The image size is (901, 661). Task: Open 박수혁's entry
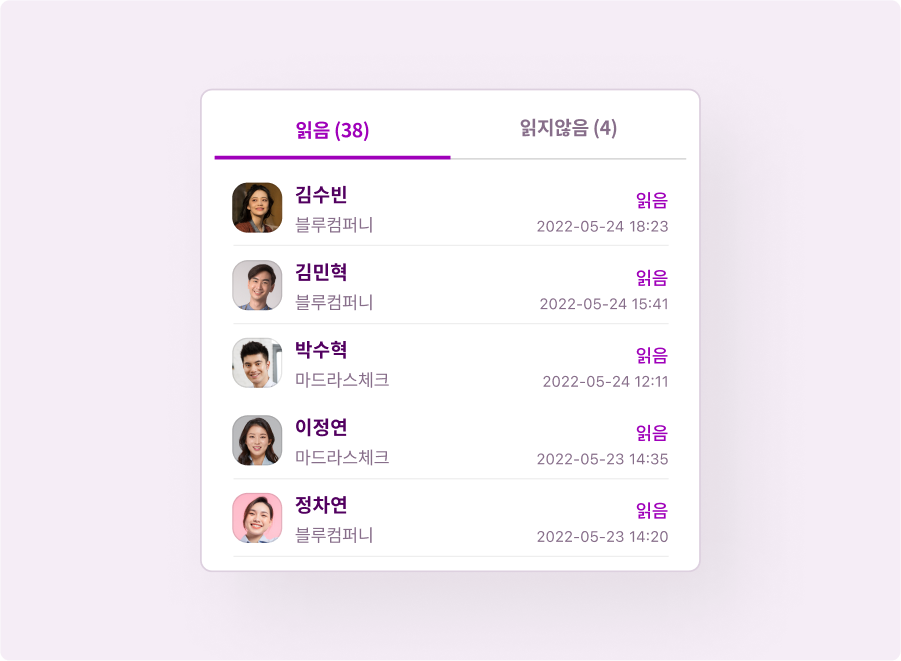point(450,363)
